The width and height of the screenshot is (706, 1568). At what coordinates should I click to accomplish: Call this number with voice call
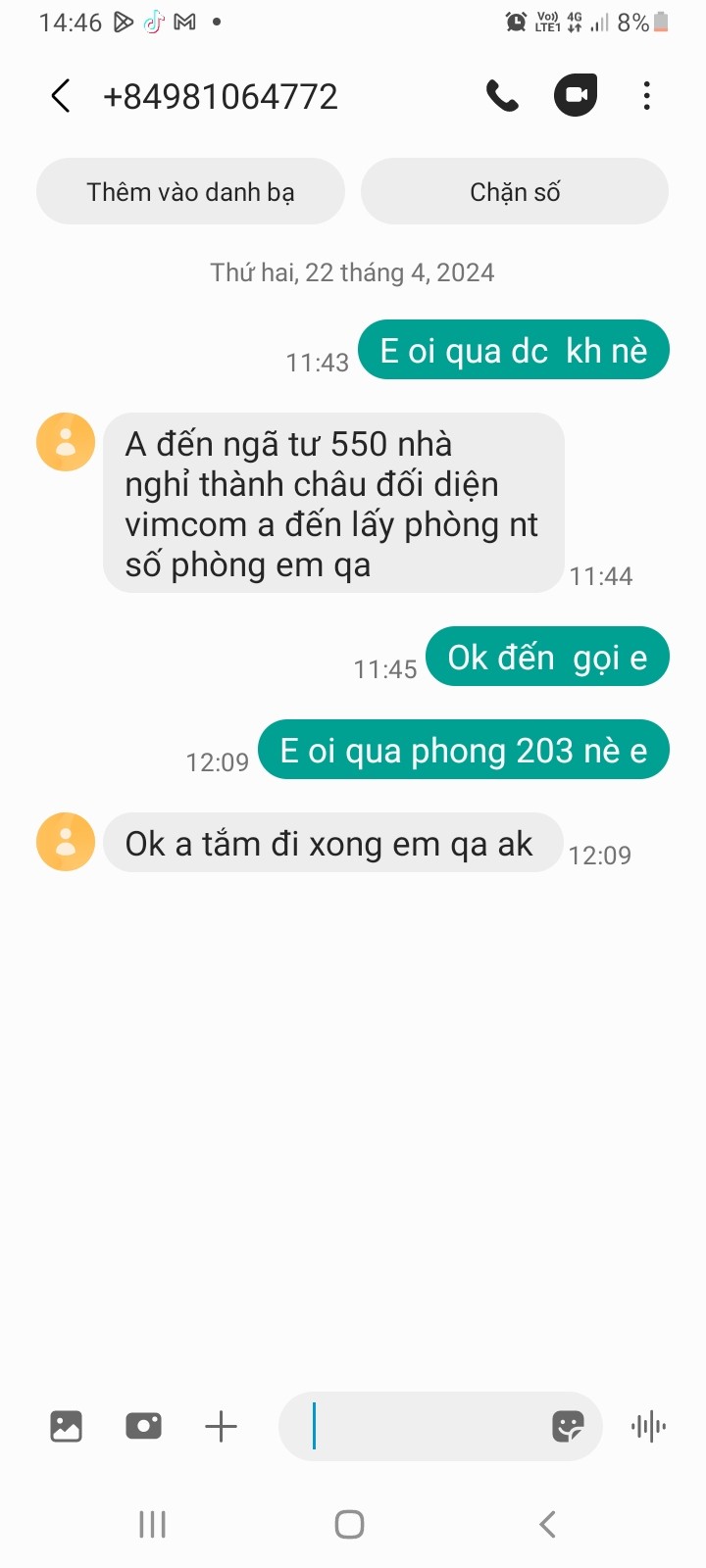[x=502, y=96]
